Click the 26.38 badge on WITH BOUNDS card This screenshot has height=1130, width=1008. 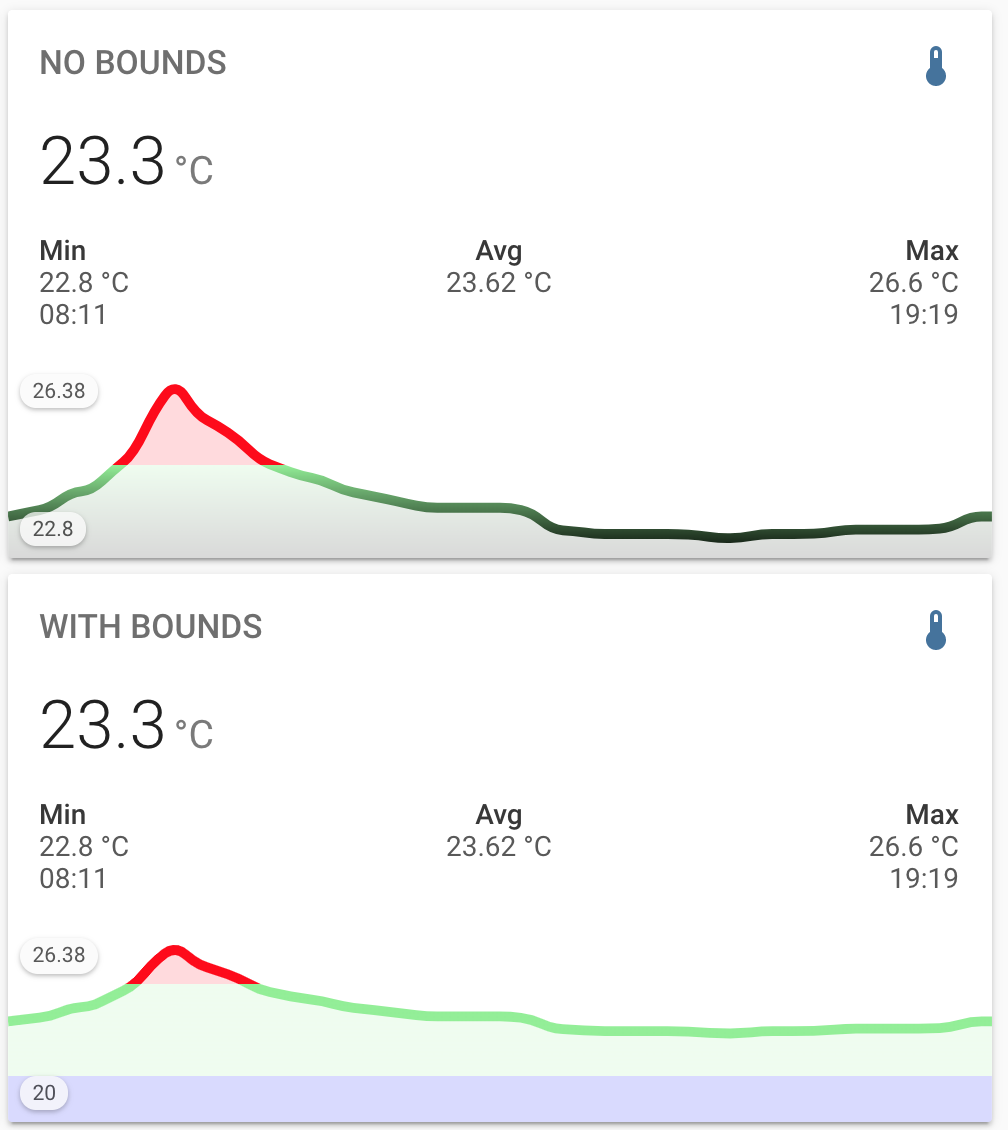[x=58, y=956]
